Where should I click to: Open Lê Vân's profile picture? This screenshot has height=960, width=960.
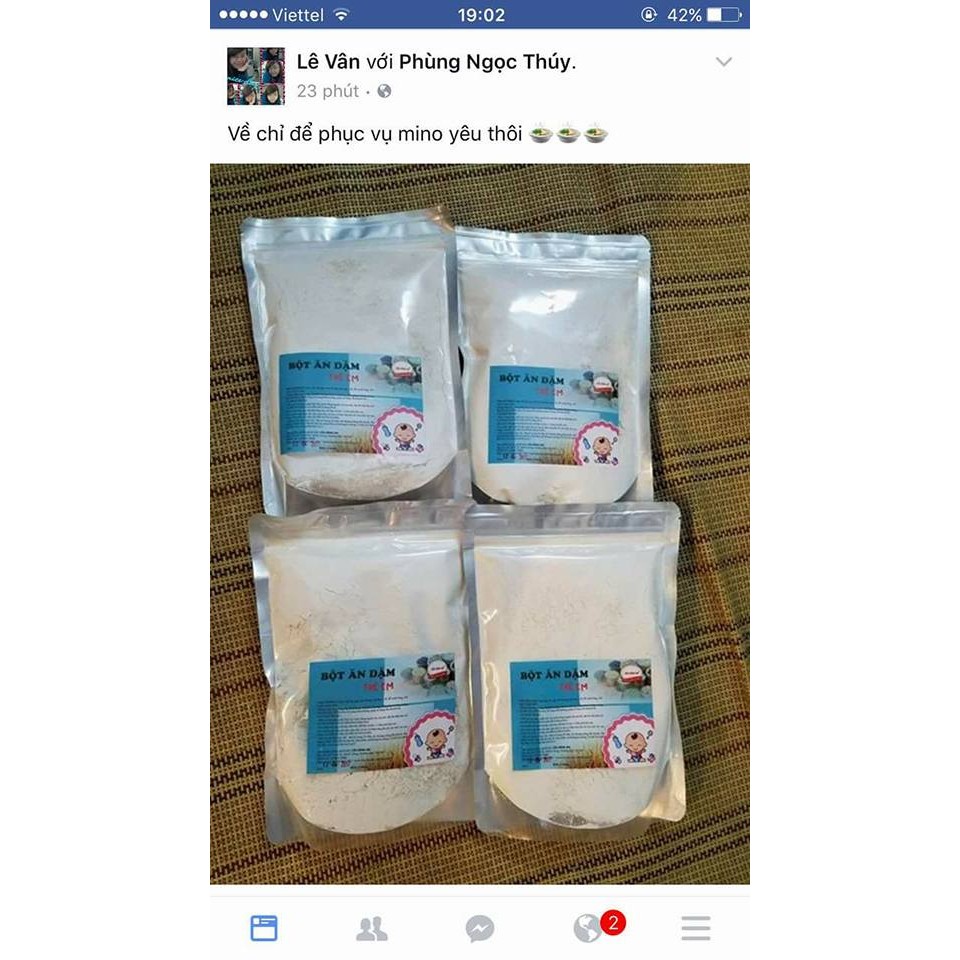click(x=256, y=76)
